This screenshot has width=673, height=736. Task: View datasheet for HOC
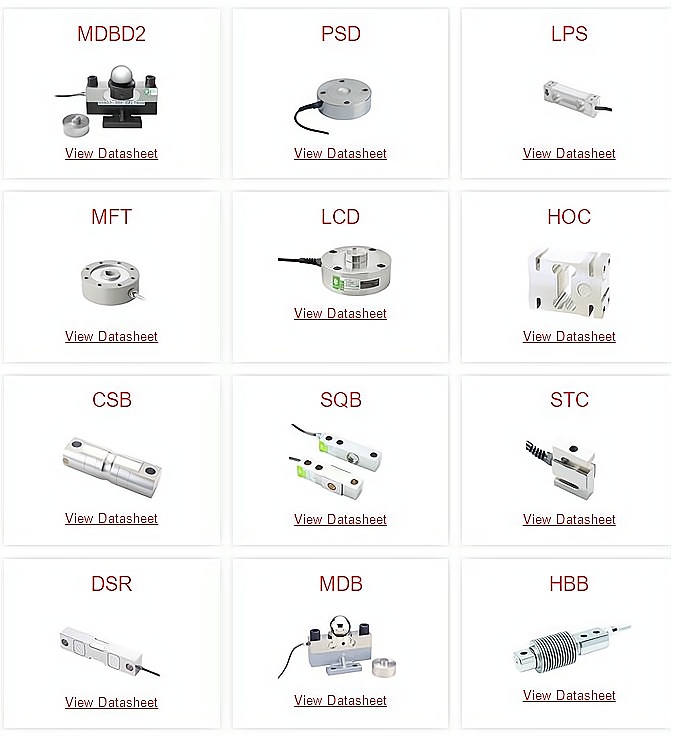click(569, 337)
